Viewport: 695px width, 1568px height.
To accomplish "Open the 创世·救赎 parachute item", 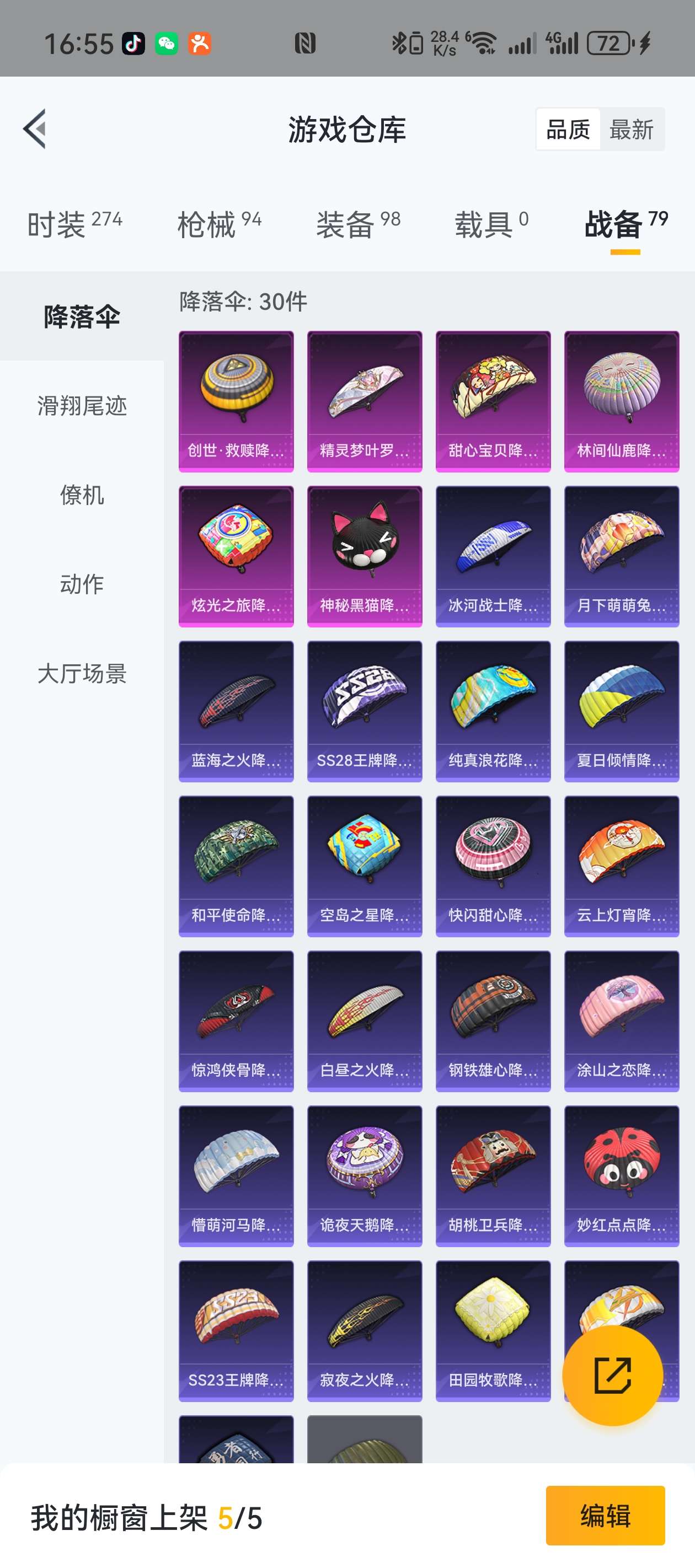I will [x=236, y=401].
